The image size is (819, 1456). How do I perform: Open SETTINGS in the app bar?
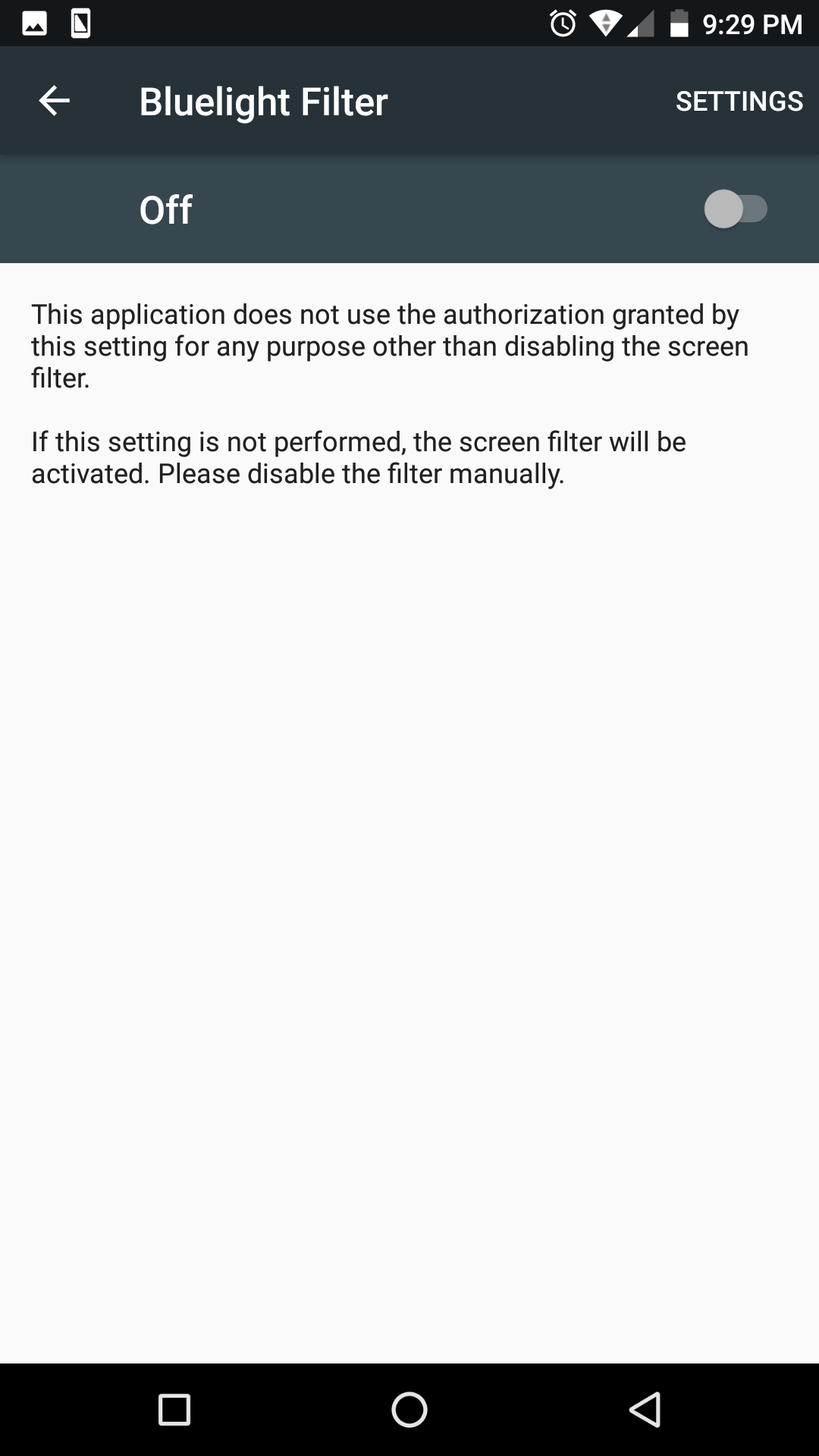point(739,101)
